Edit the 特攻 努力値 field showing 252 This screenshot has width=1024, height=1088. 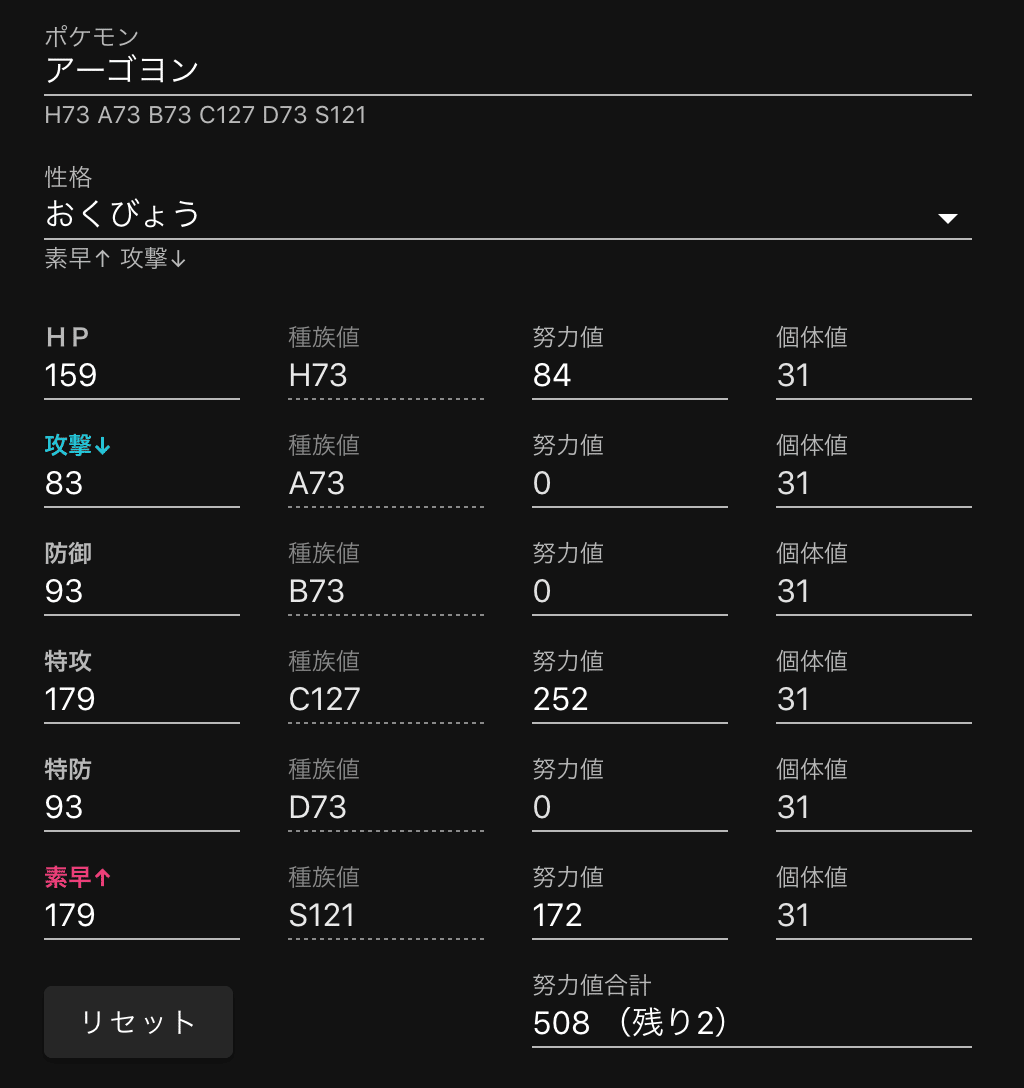pos(630,700)
